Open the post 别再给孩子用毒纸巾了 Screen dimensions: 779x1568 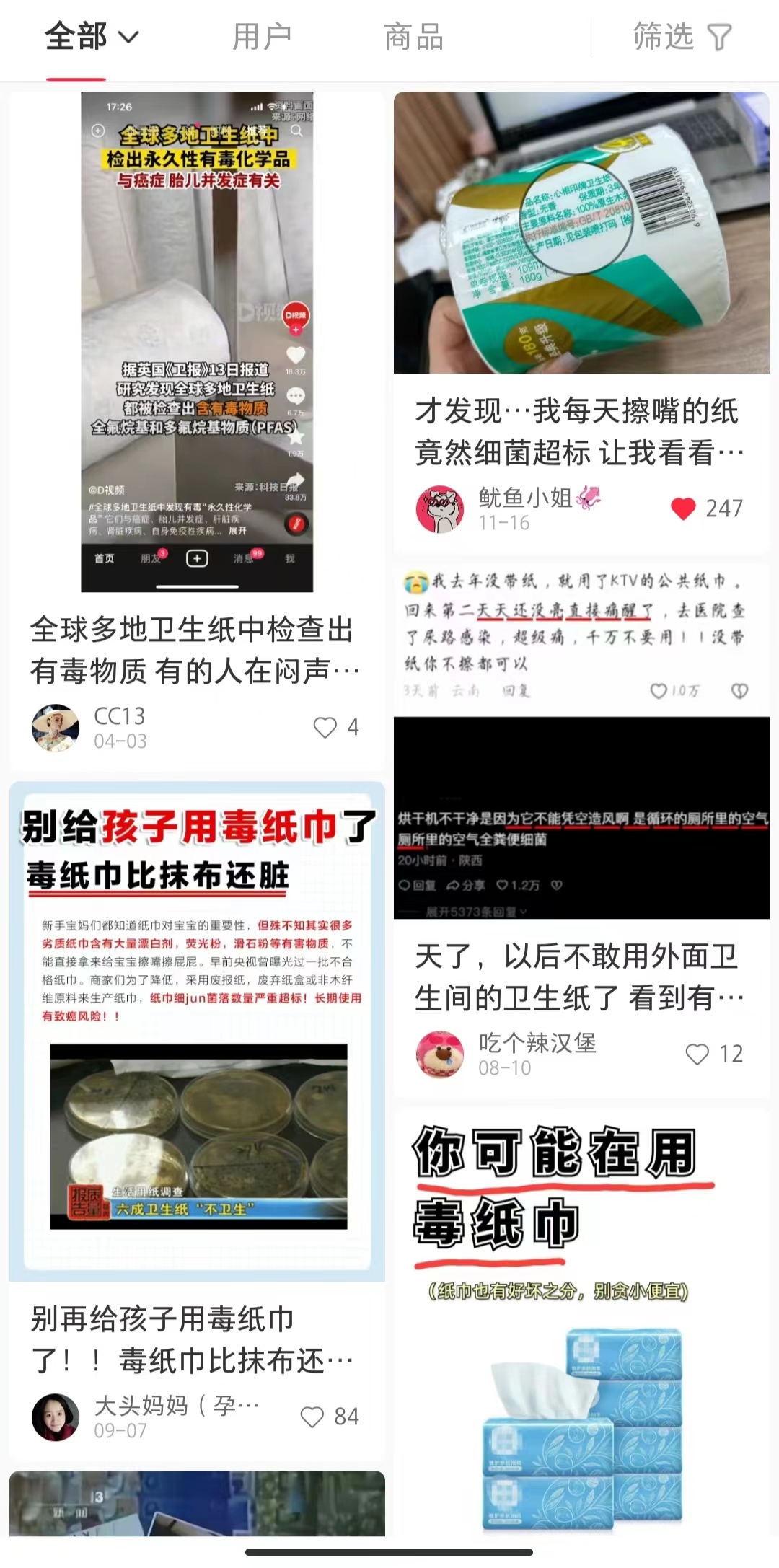point(196,1339)
